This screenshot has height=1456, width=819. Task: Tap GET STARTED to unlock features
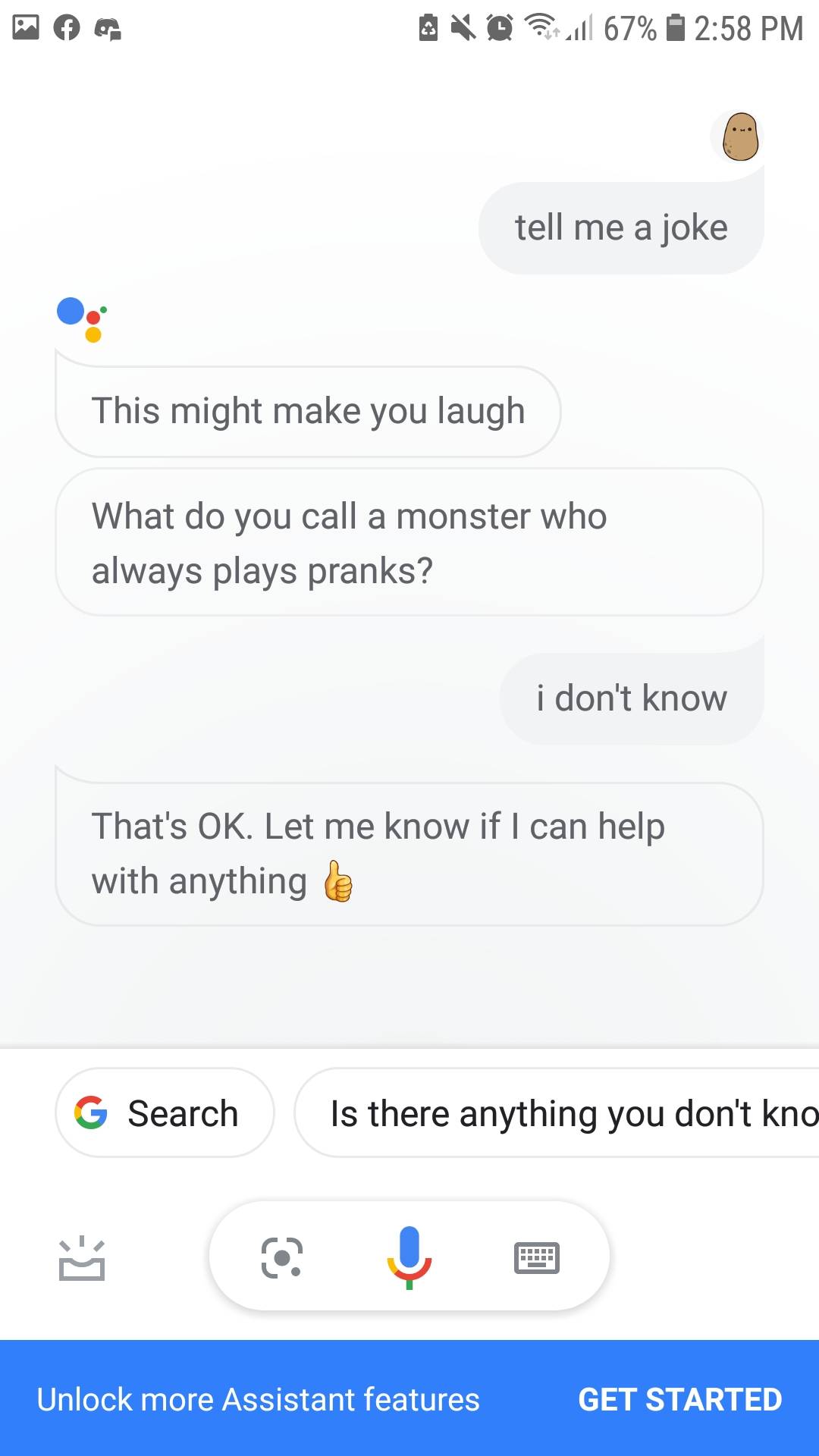tap(679, 1399)
